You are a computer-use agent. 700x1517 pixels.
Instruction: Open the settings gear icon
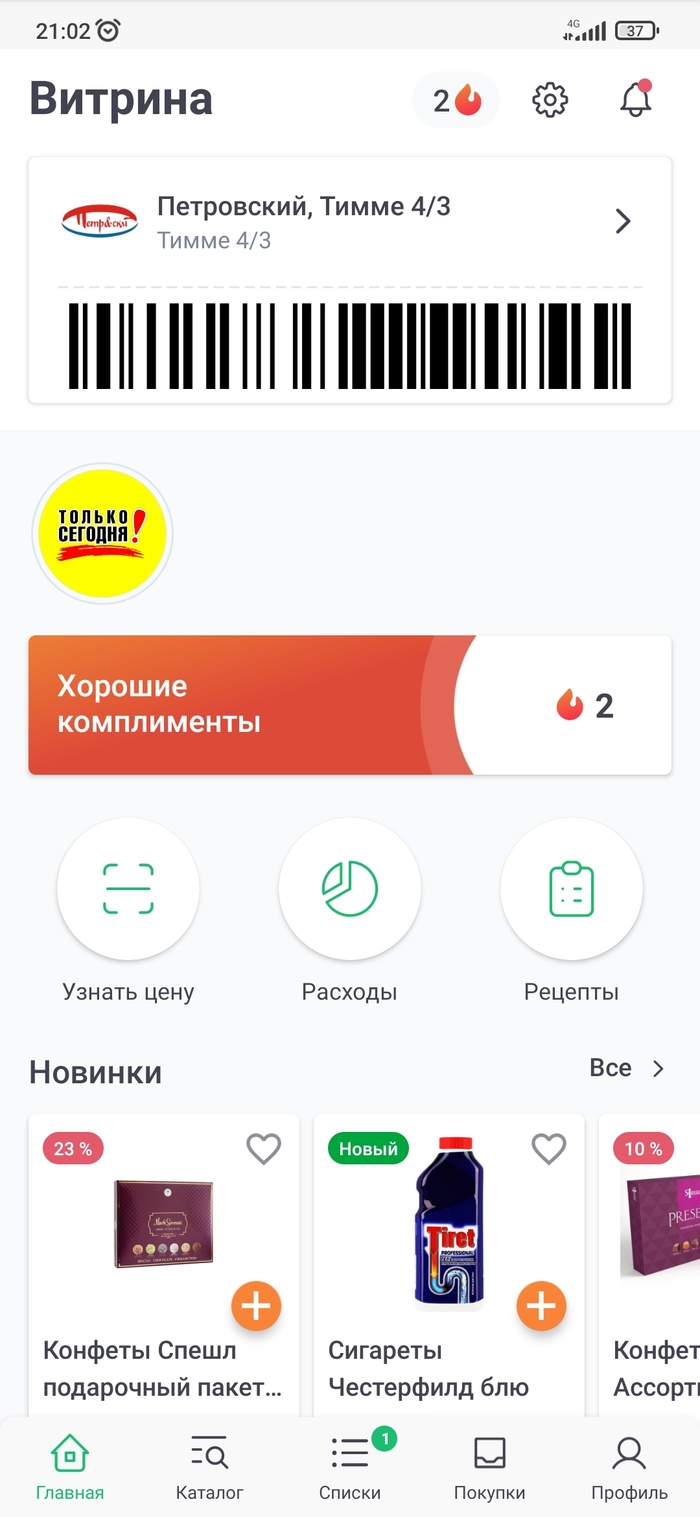click(x=550, y=100)
